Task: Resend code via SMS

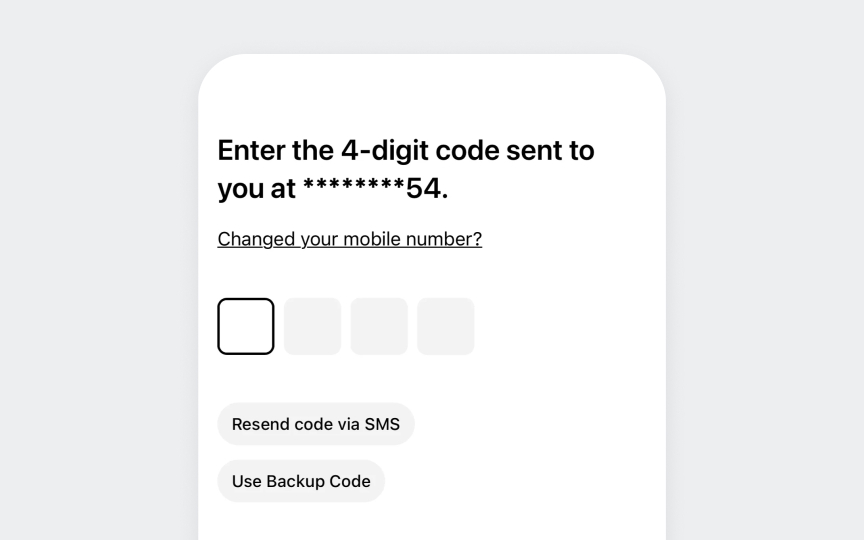Action: pyautogui.click(x=315, y=424)
